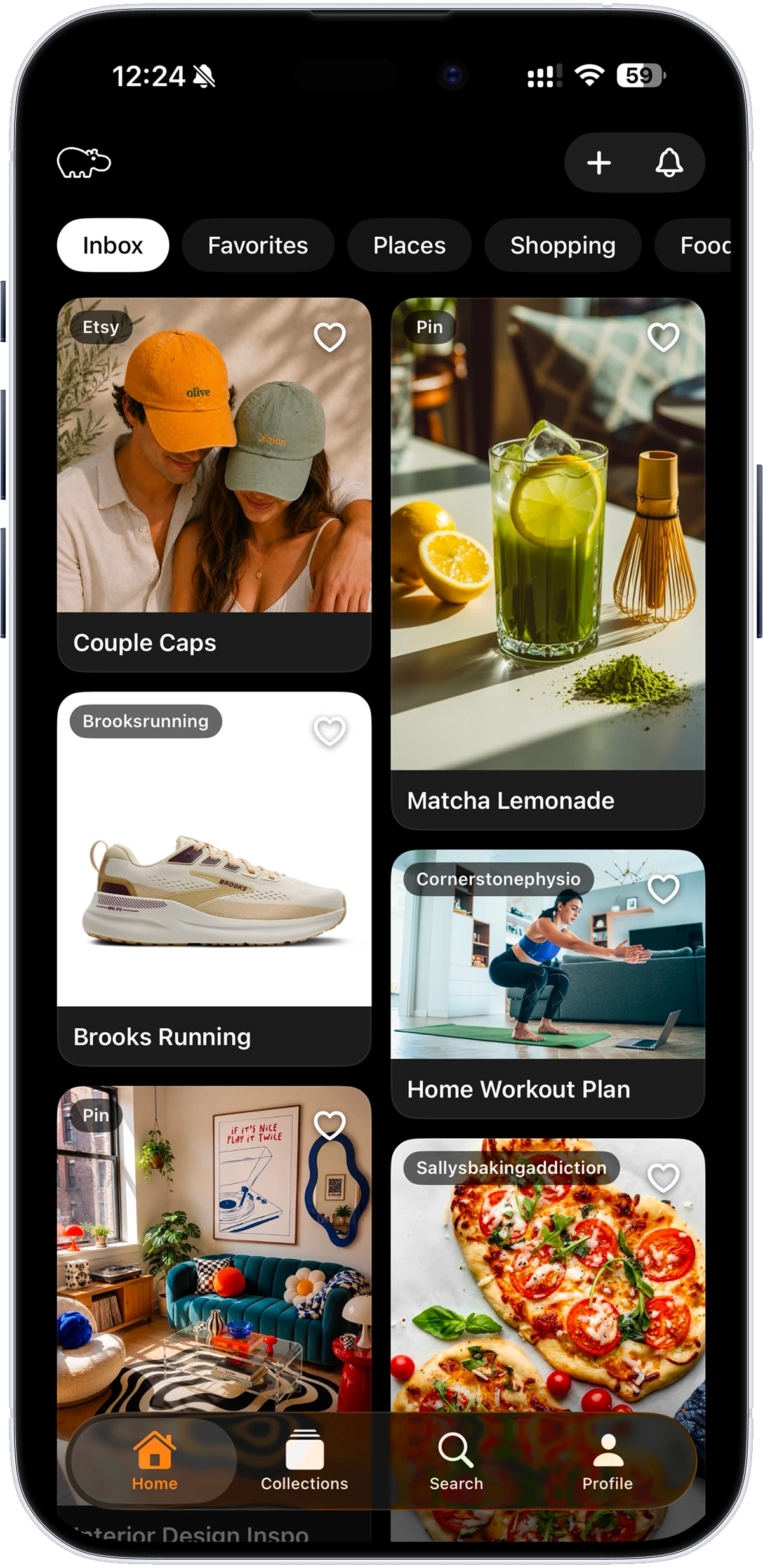The image size is (763, 1568).
Task: Open the Couple Caps card
Action: coord(214,484)
